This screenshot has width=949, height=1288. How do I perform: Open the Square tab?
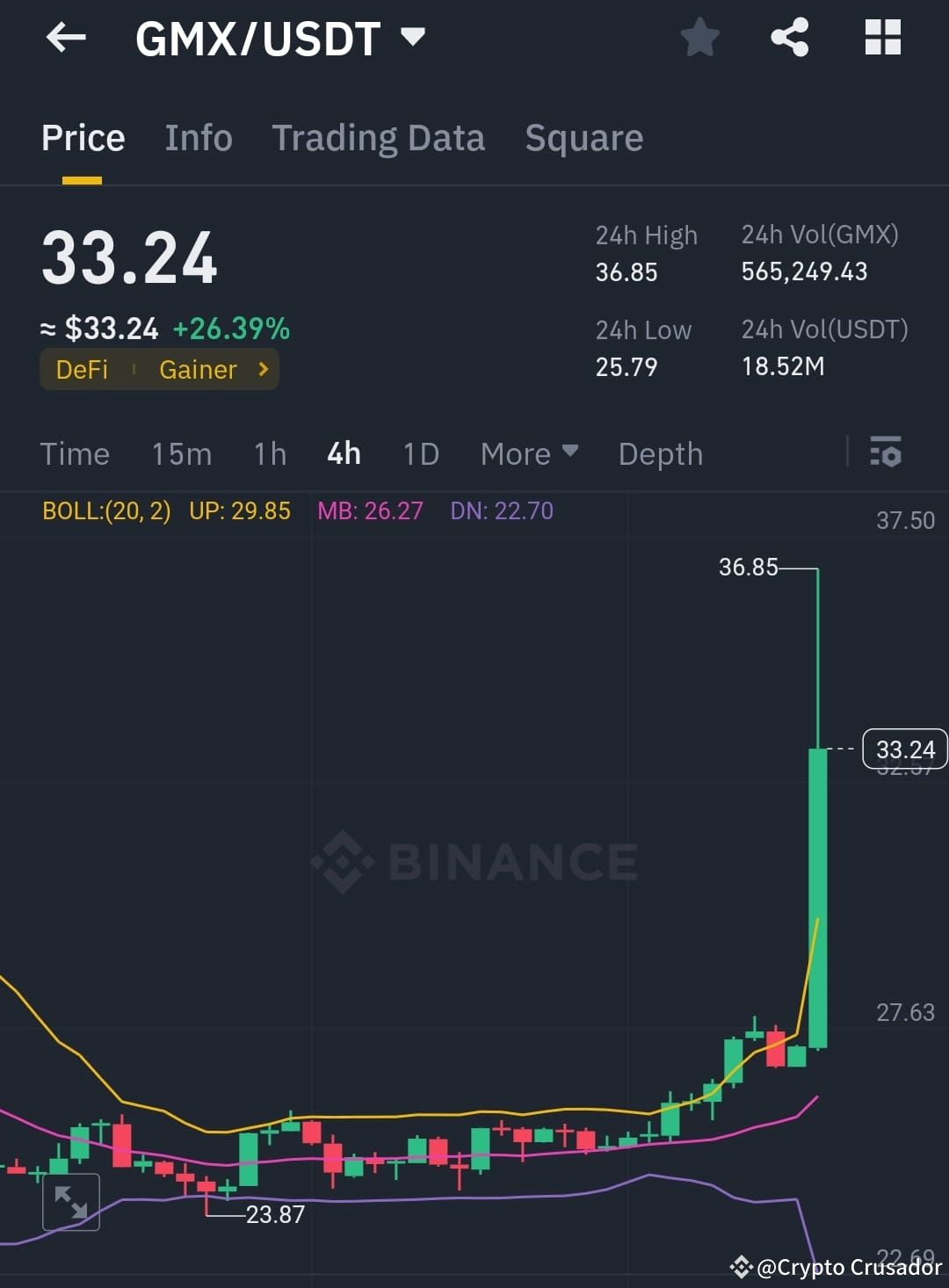point(583,137)
